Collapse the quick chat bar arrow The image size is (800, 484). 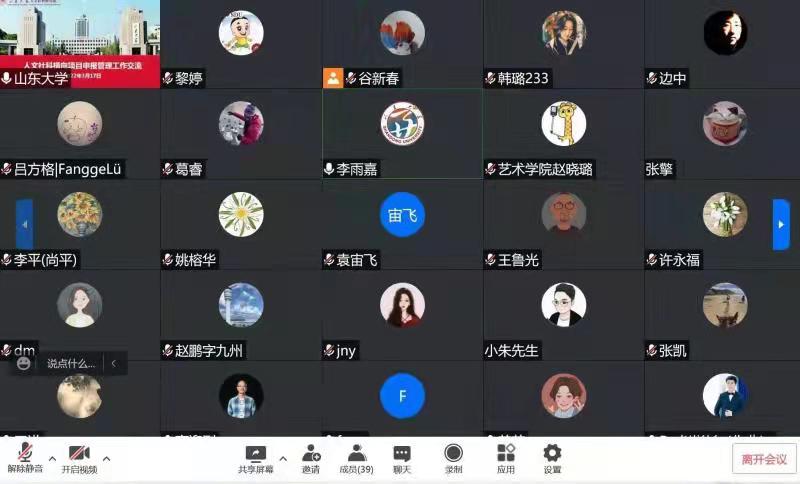[x=114, y=364]
